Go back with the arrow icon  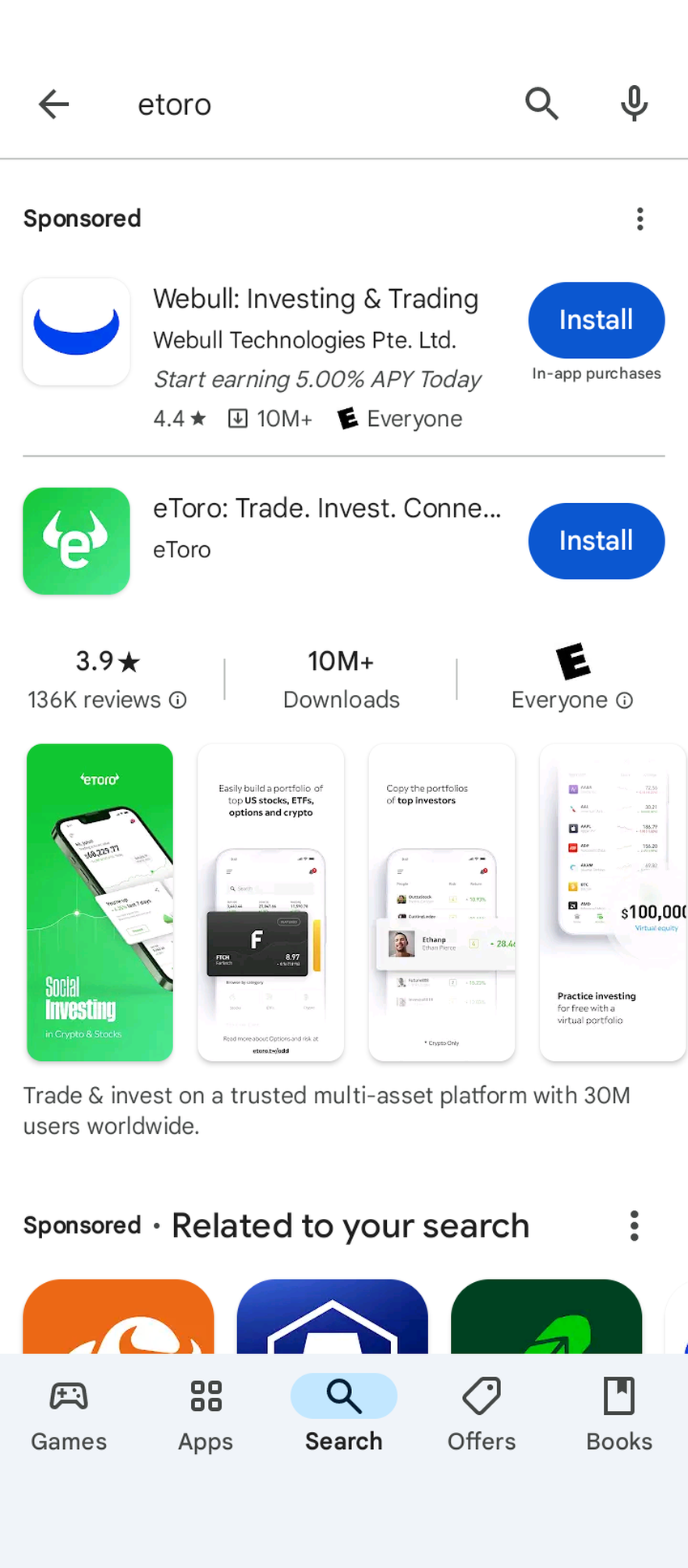pyautogui.click(x=54, y=104)
